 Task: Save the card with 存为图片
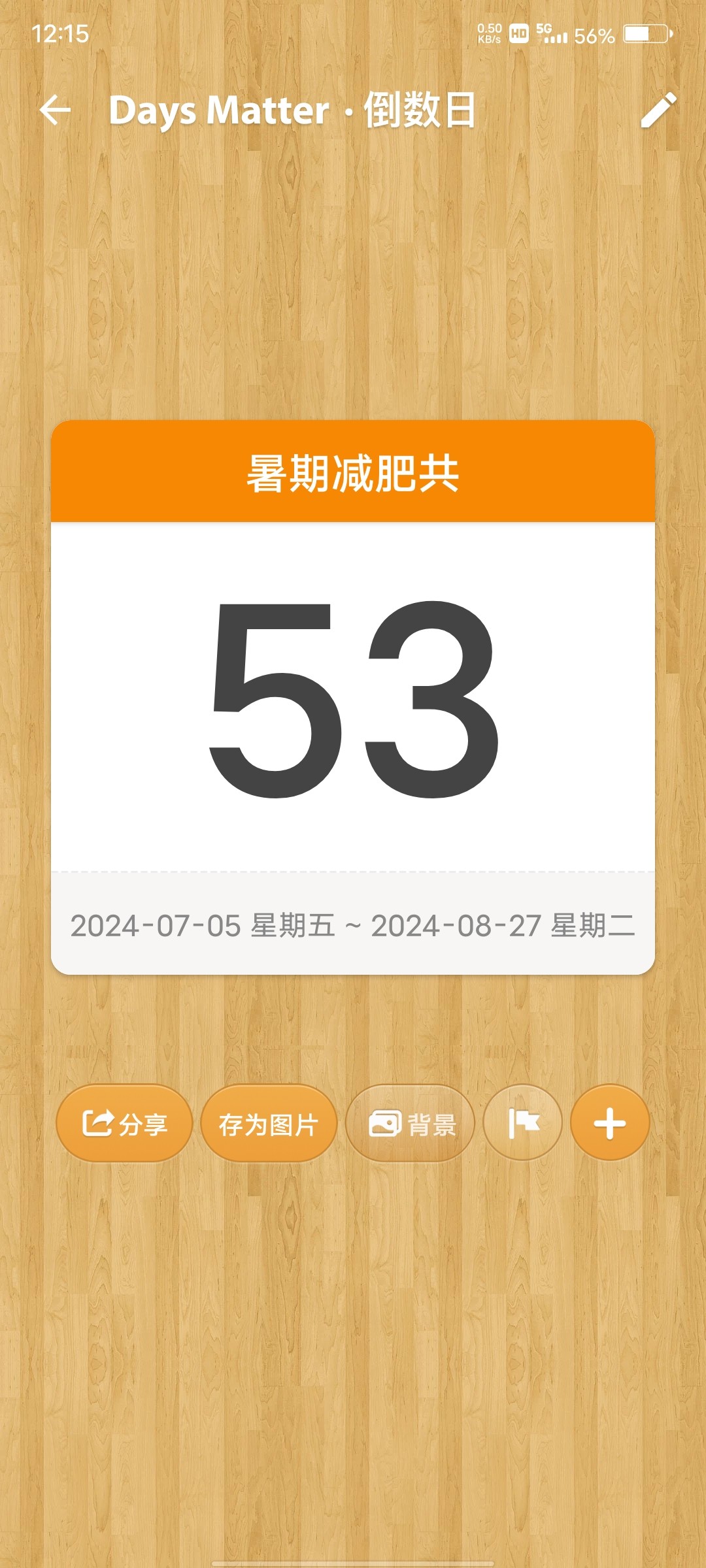(269, 1124)
